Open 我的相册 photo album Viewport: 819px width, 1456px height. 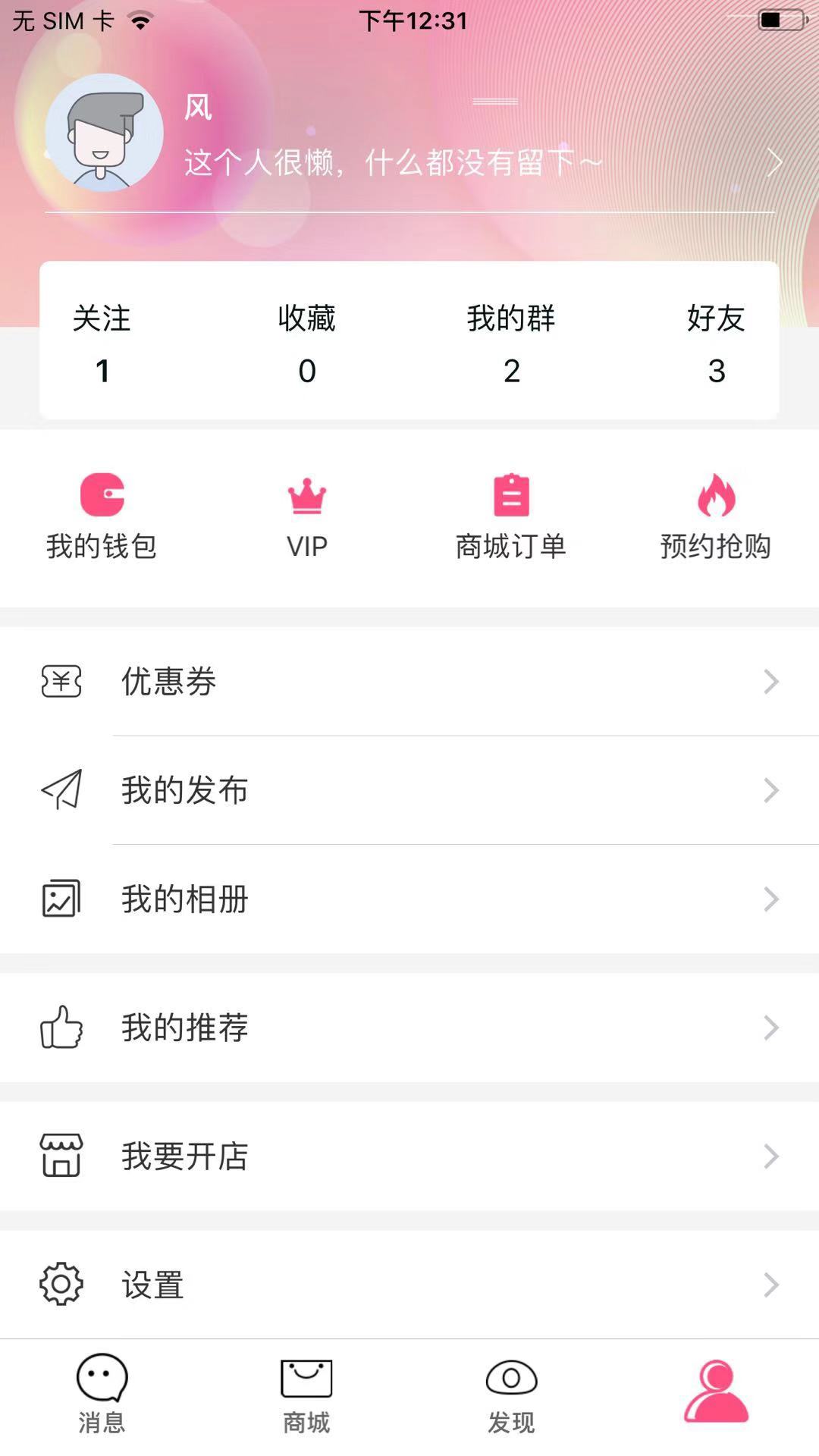tap(409, 899)
